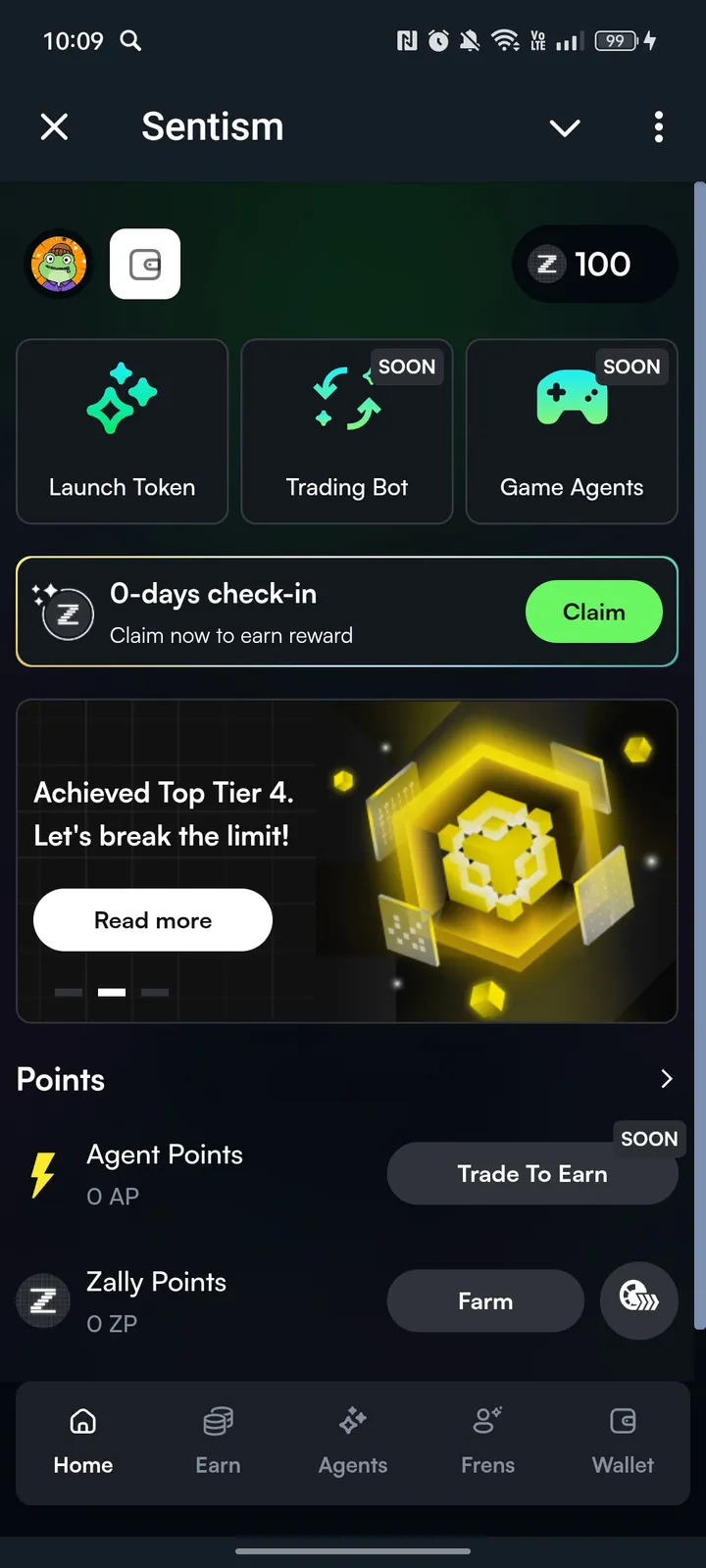Image resolution: width=706 pixels, height=1568 pixels.
Task: Tap the Trade To Earn button
Action: [532, 1174]
